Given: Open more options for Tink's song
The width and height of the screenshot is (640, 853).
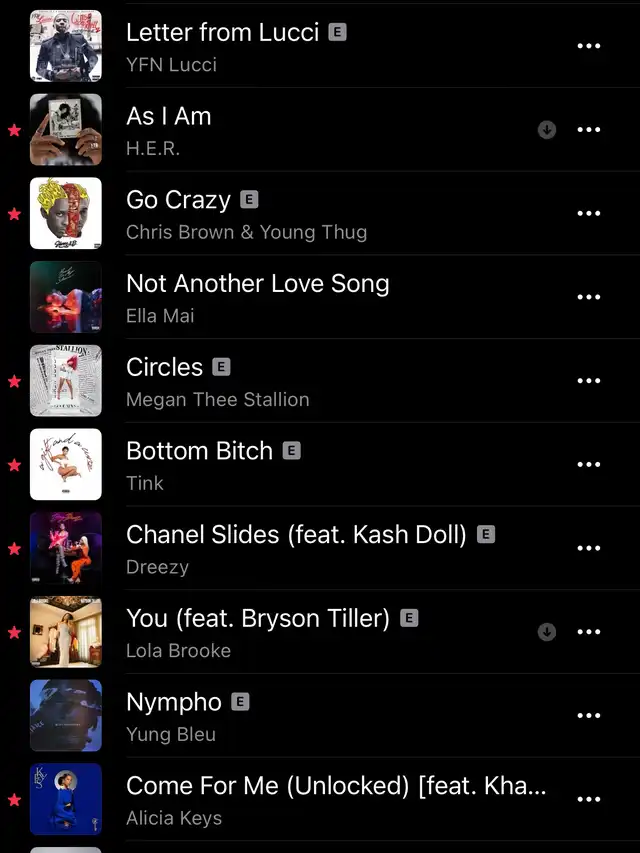Looking at the screenshot, I should (x=589, y=465).
